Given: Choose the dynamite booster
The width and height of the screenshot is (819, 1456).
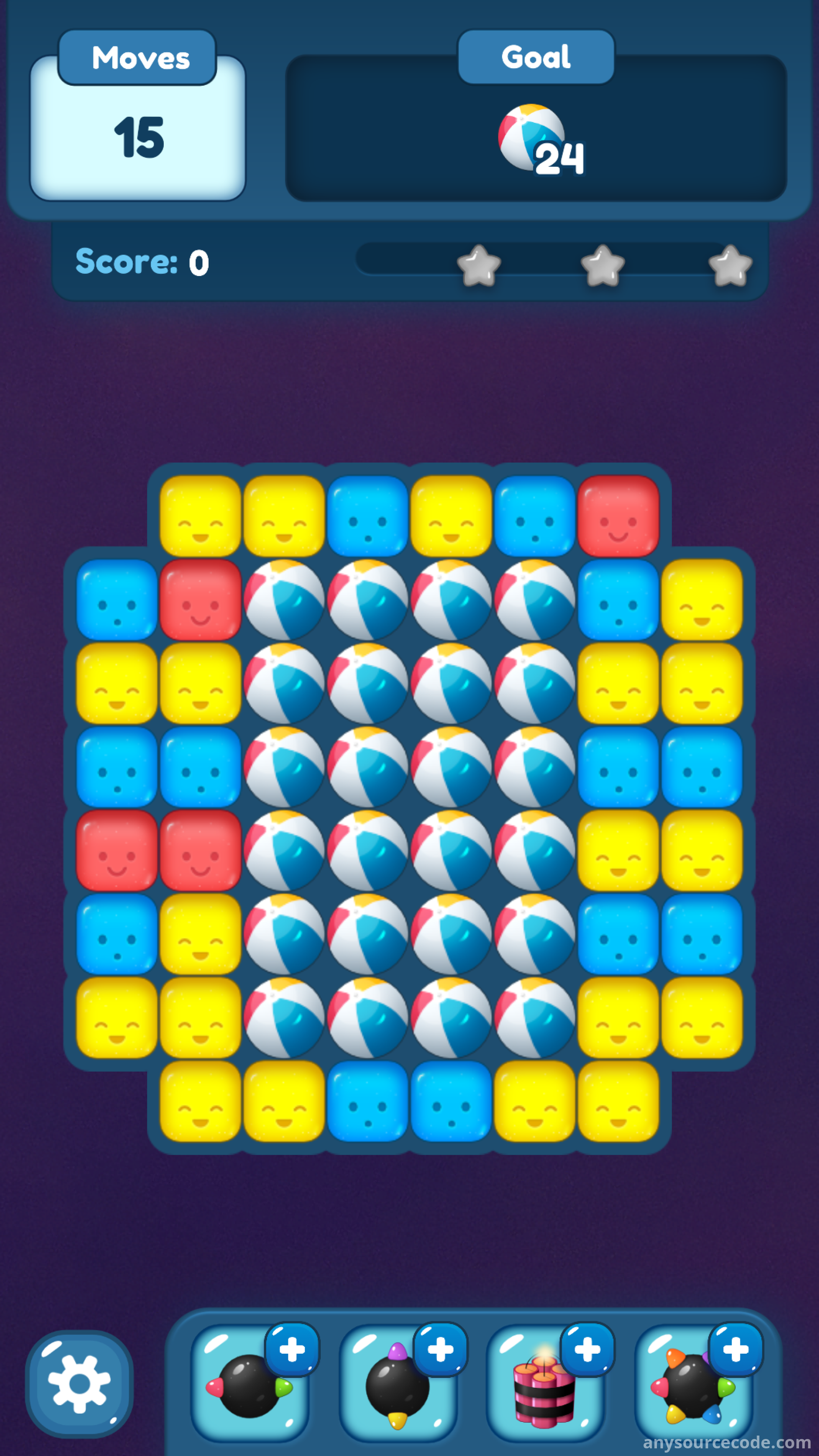Looking at the screenshot, I should click(545, 1382).
